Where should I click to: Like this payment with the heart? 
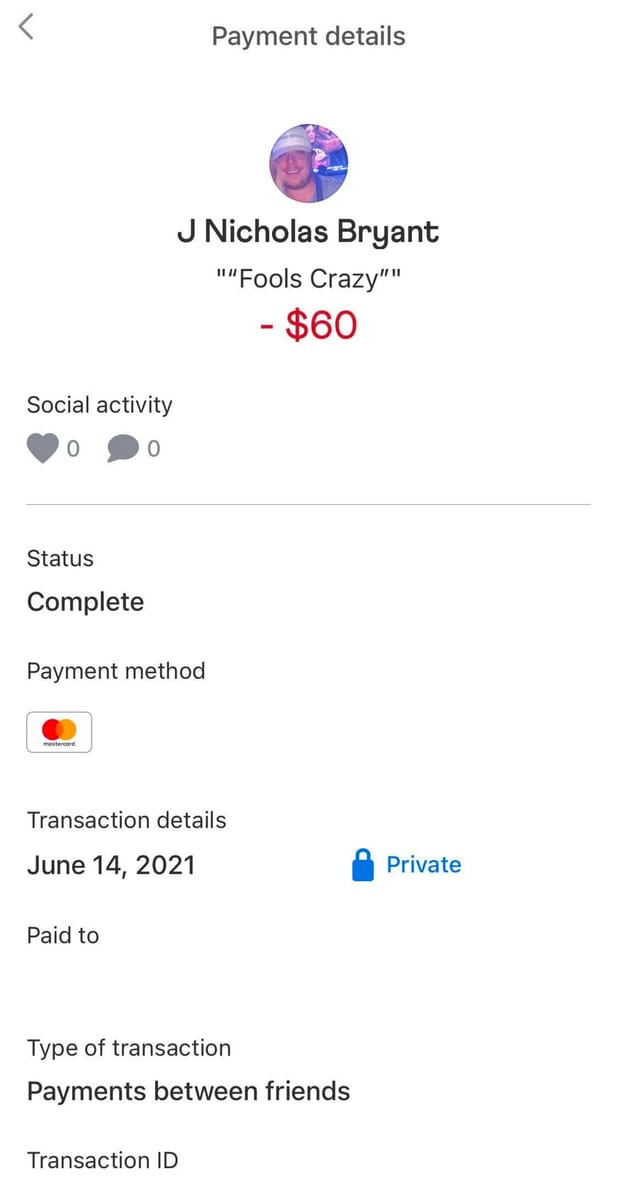[x=42, y=450]
